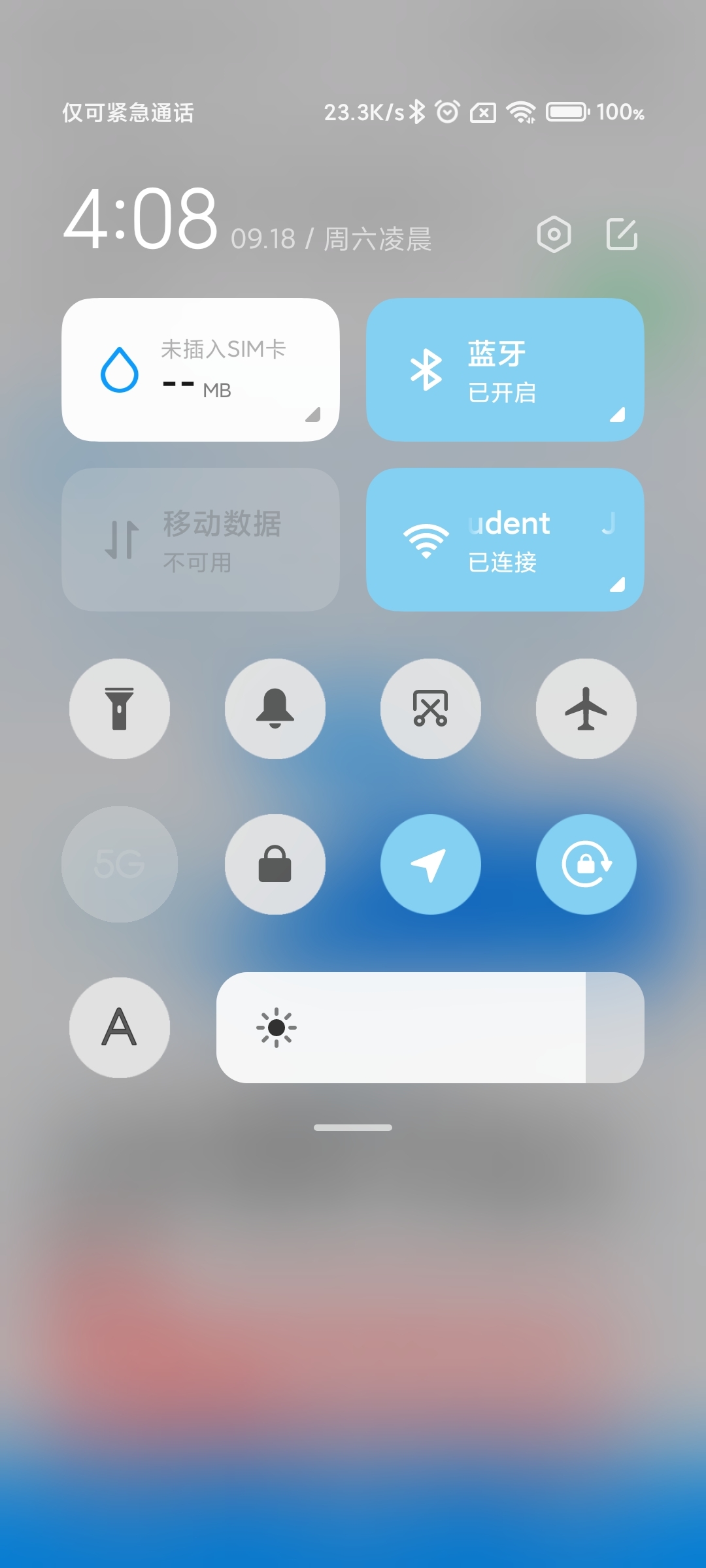Image resolution: width=706 pixels, height=1568 pixels.
Task: Open the data usage tile showing 未插入SIM卡
Action: coord(201,370)
